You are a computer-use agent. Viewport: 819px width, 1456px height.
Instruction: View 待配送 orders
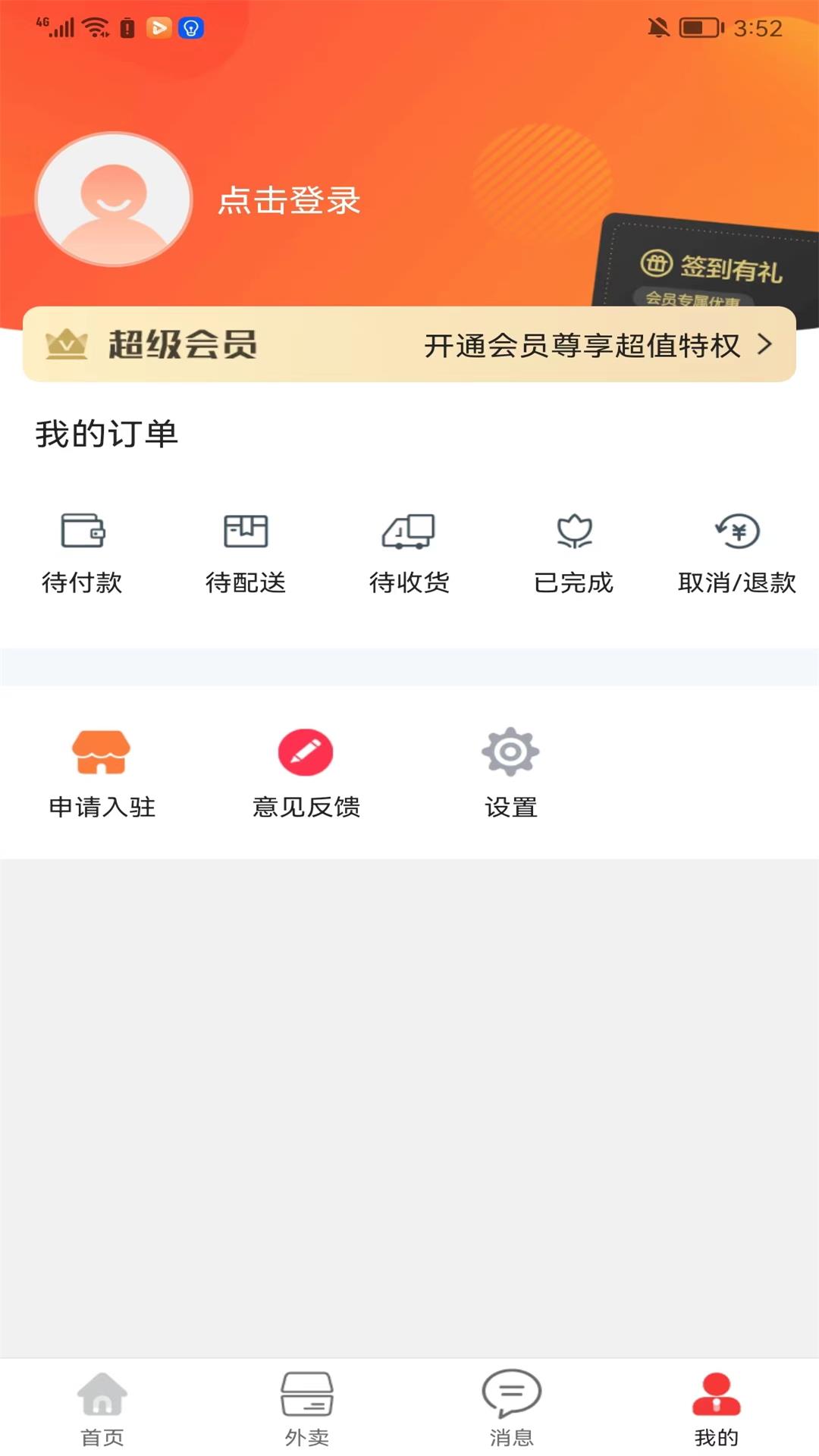tap(246, 553)
